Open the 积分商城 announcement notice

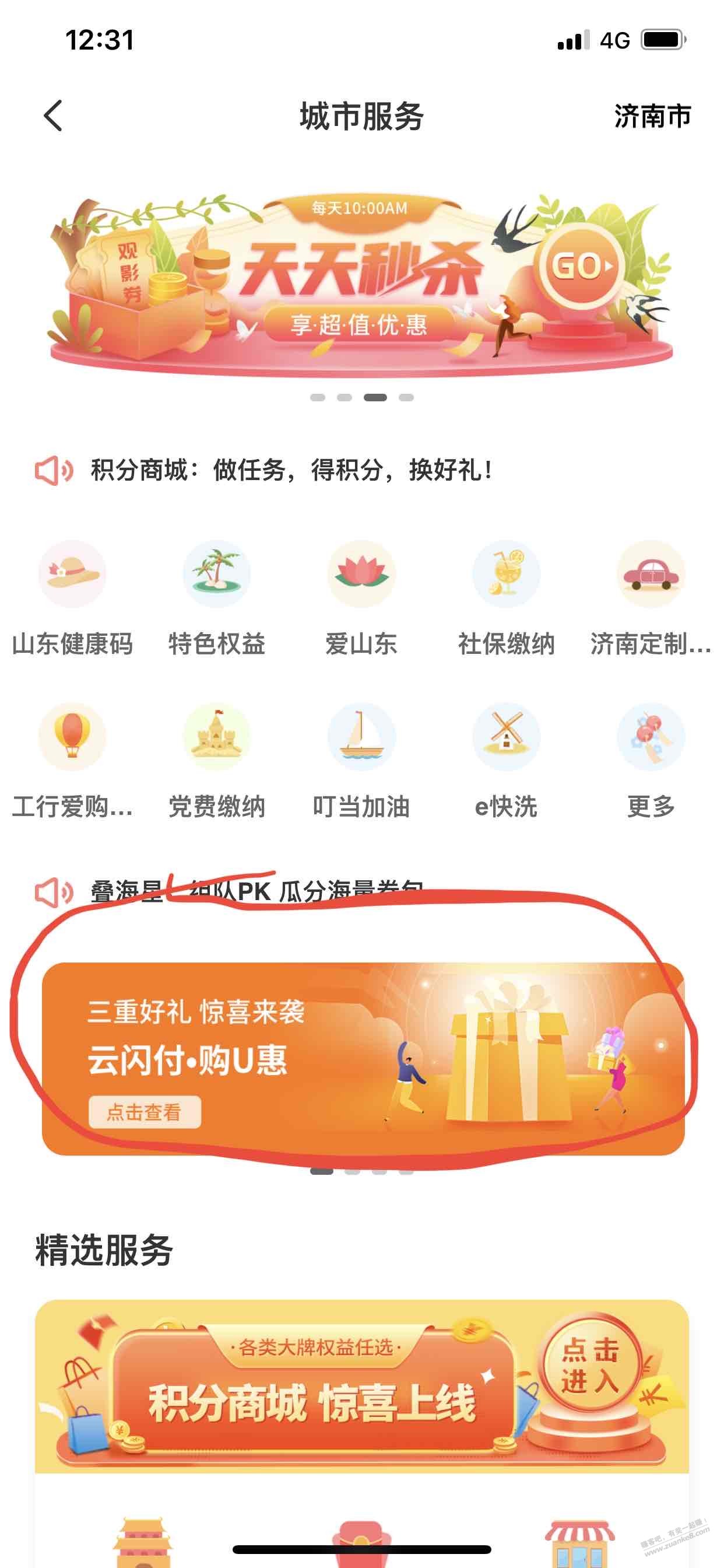point(291,470)
